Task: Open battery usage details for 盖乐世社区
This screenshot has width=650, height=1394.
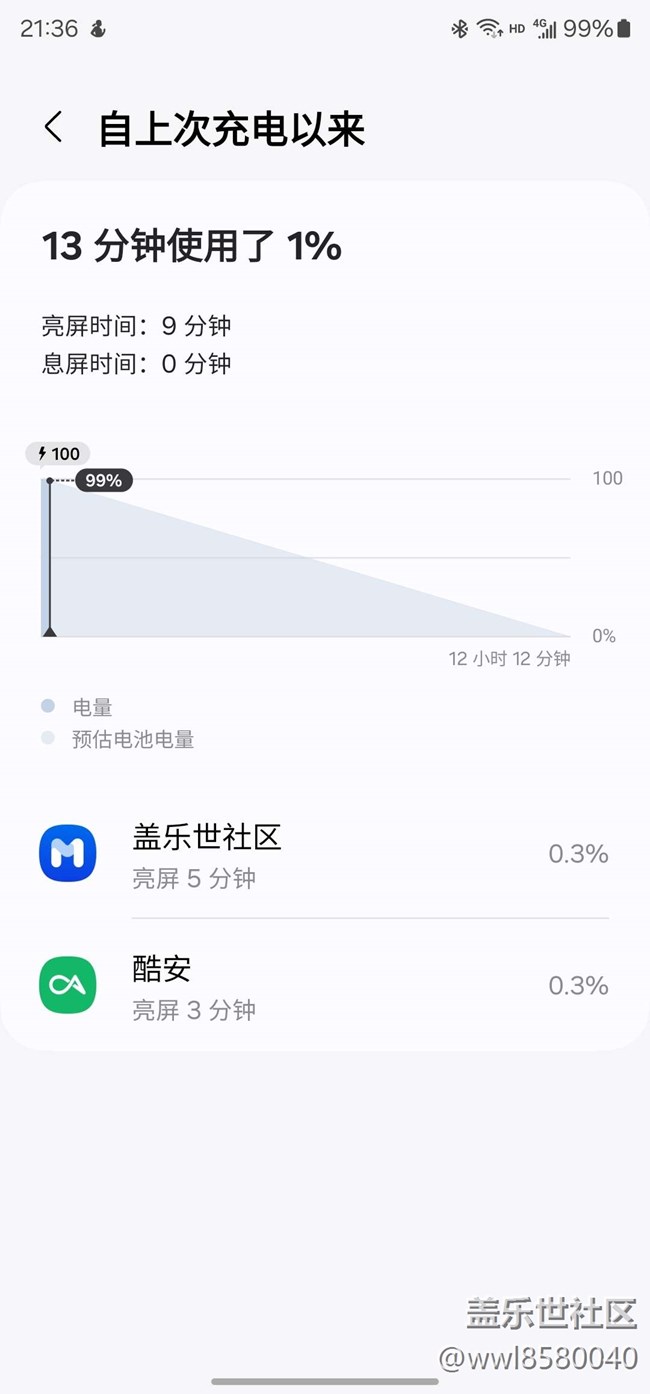Action: point(324,854)
